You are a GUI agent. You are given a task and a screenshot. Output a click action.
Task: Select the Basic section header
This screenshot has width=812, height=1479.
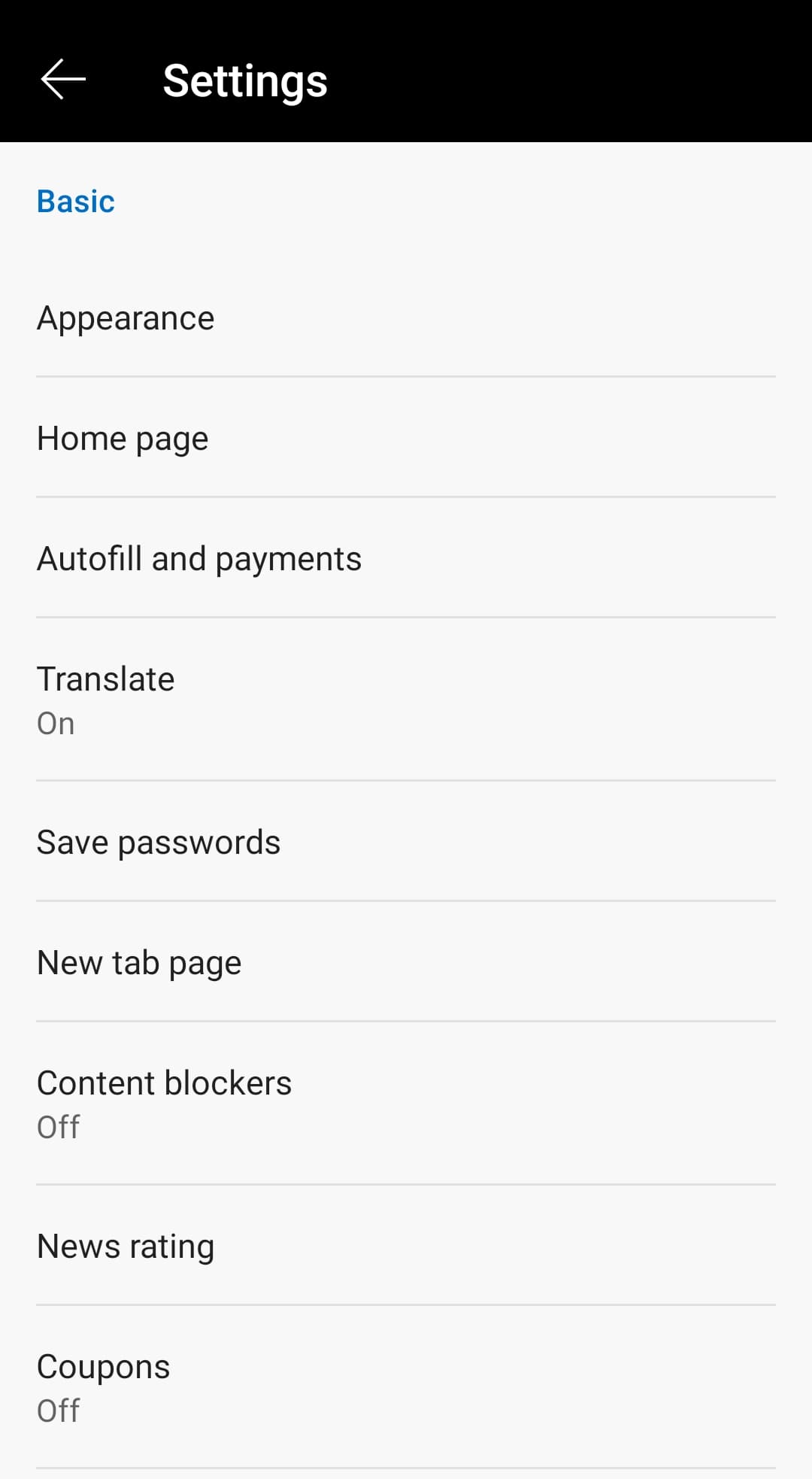pyautogui.click(x=75, y=200)
